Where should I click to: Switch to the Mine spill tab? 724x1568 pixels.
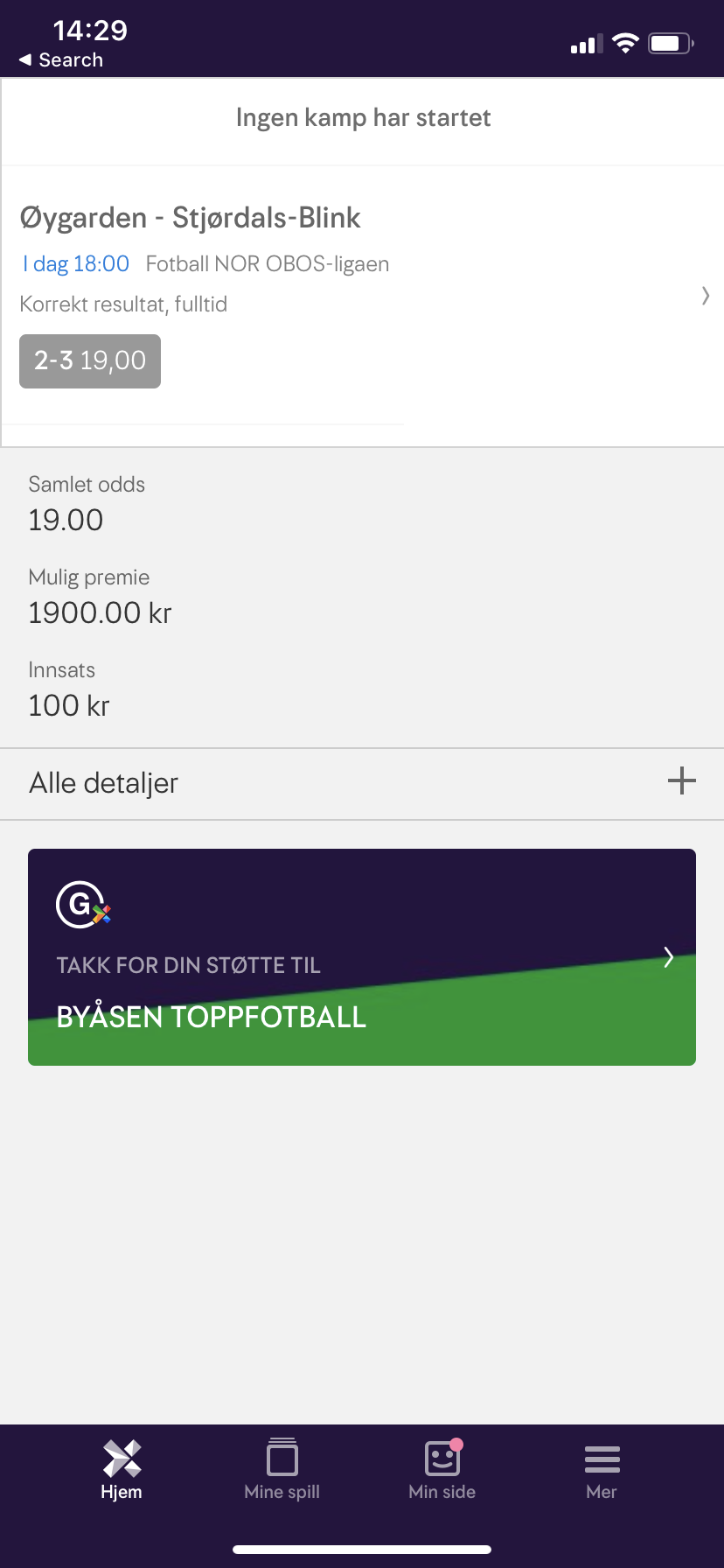[x=282, y=1471]
